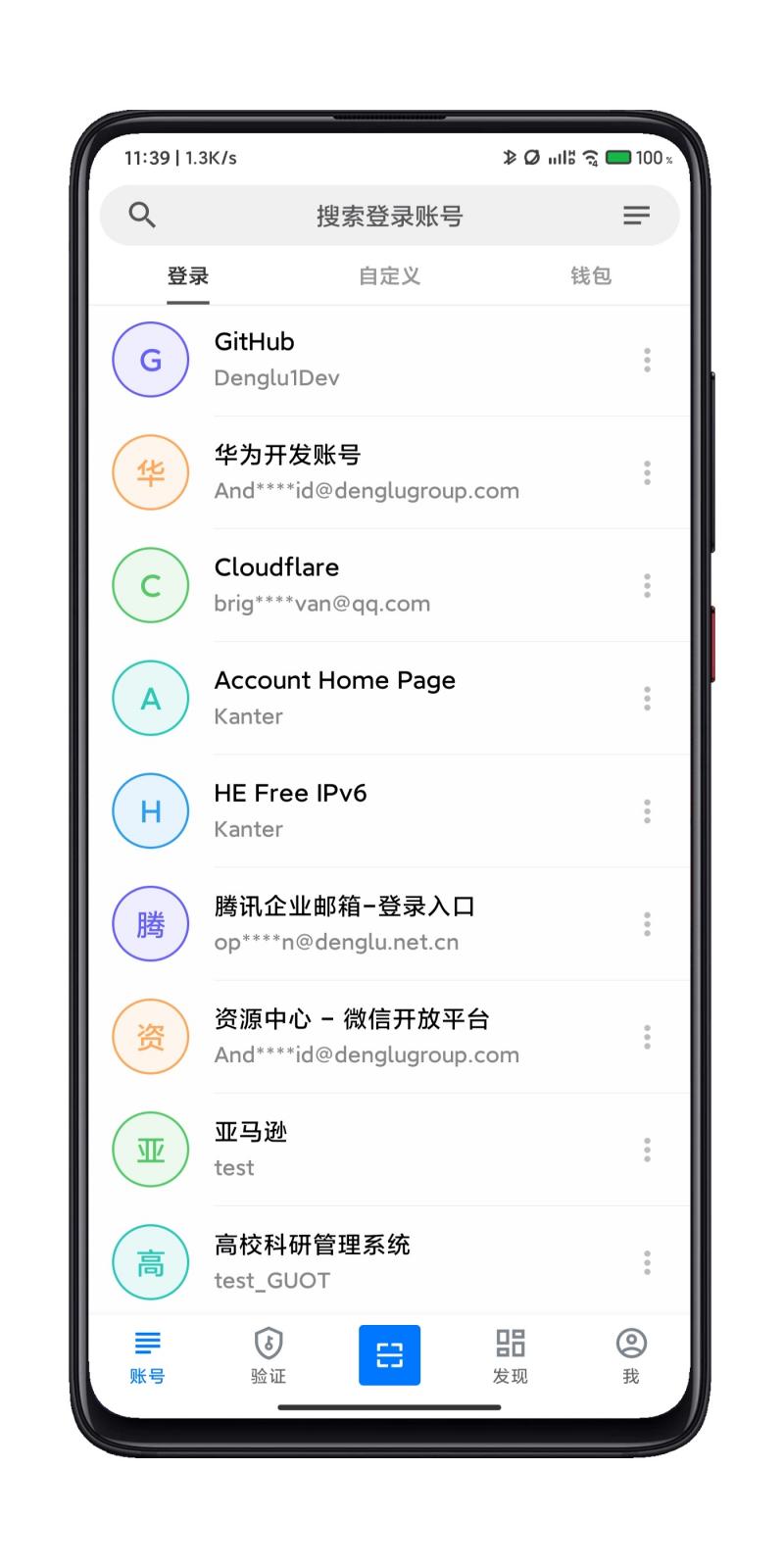784x1568 pixels.
Task: Open the 高校科研管理系统 entry
Action: tap(372, 1261)
